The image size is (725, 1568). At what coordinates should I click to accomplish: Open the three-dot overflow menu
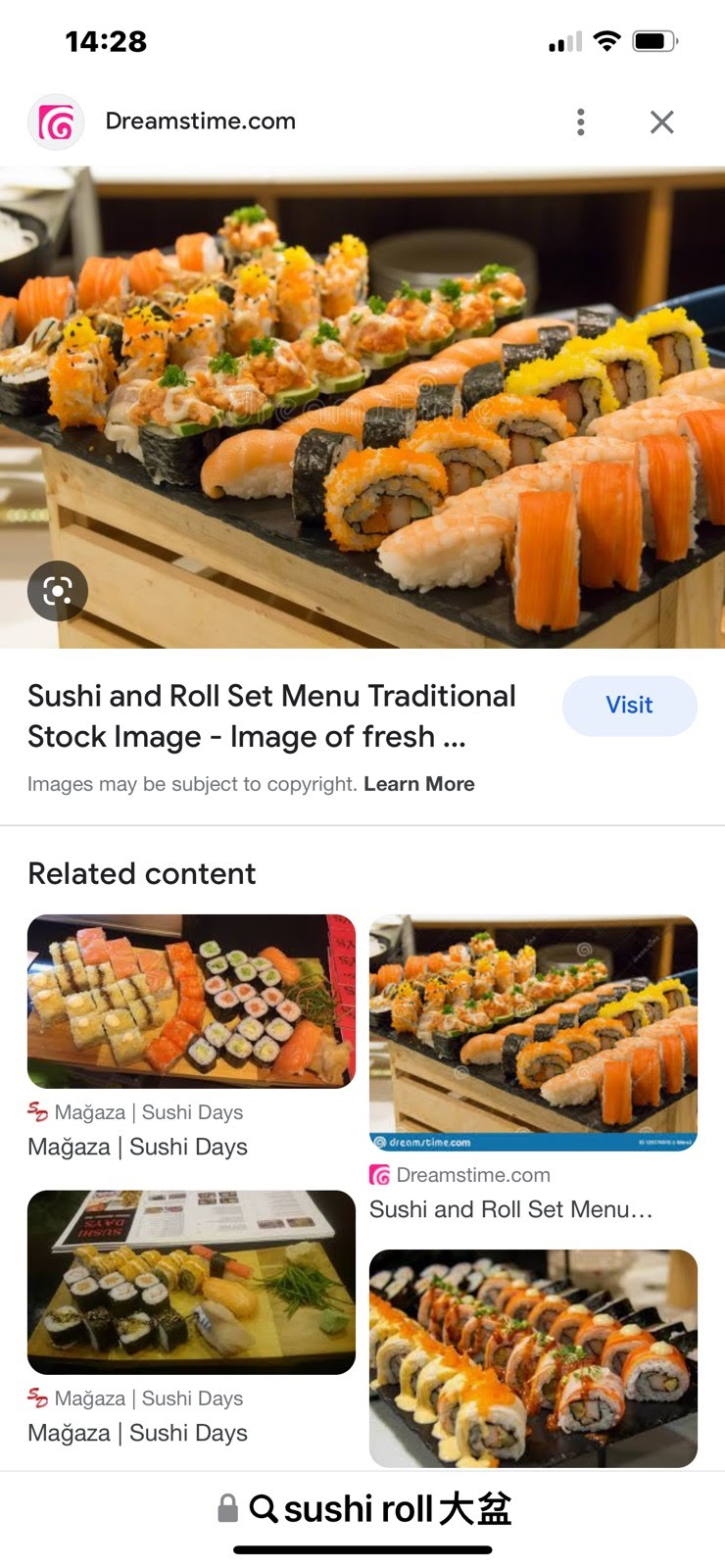pos(581,122)
